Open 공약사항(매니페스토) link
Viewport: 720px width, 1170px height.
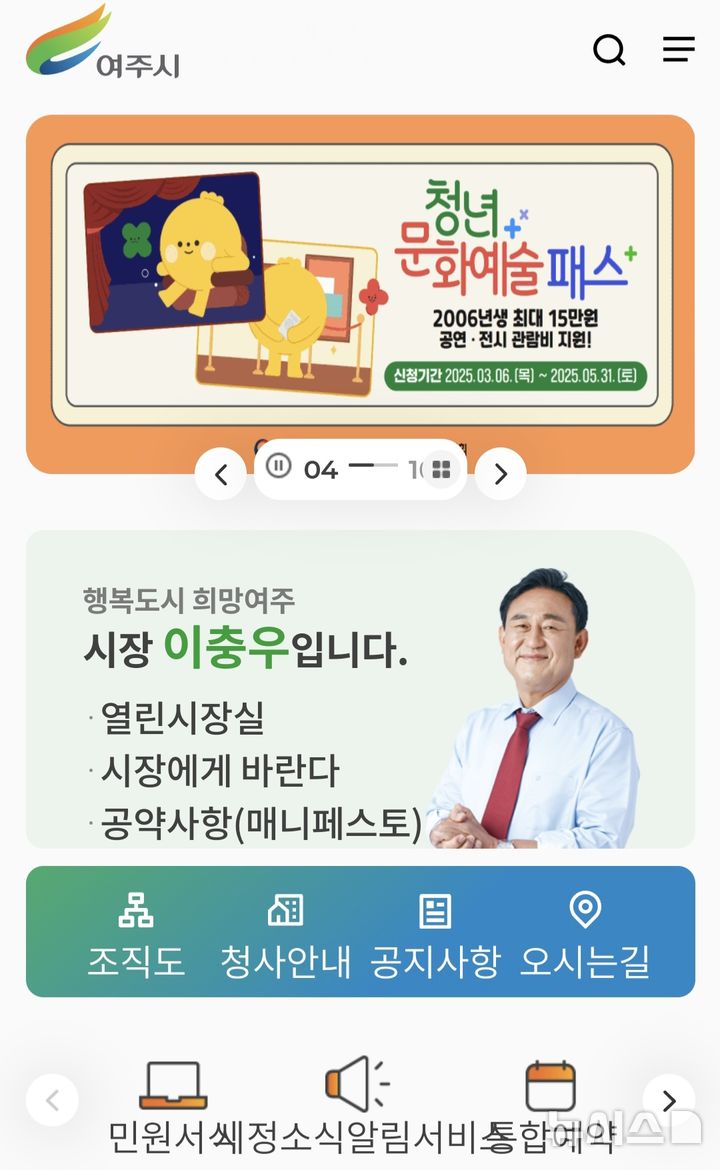(260, 824)
